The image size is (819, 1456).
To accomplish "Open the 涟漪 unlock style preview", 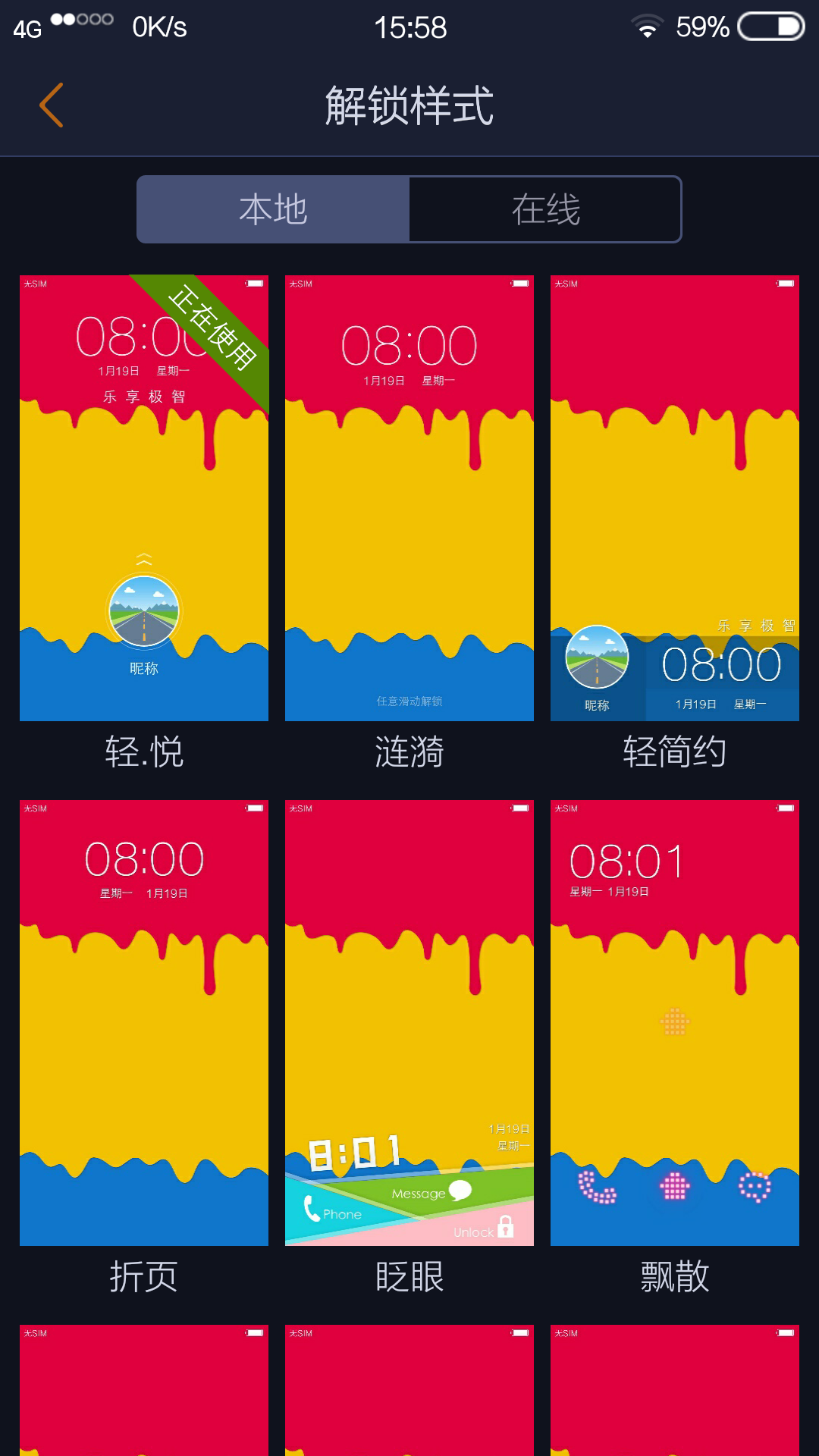I will pos(409,498).
